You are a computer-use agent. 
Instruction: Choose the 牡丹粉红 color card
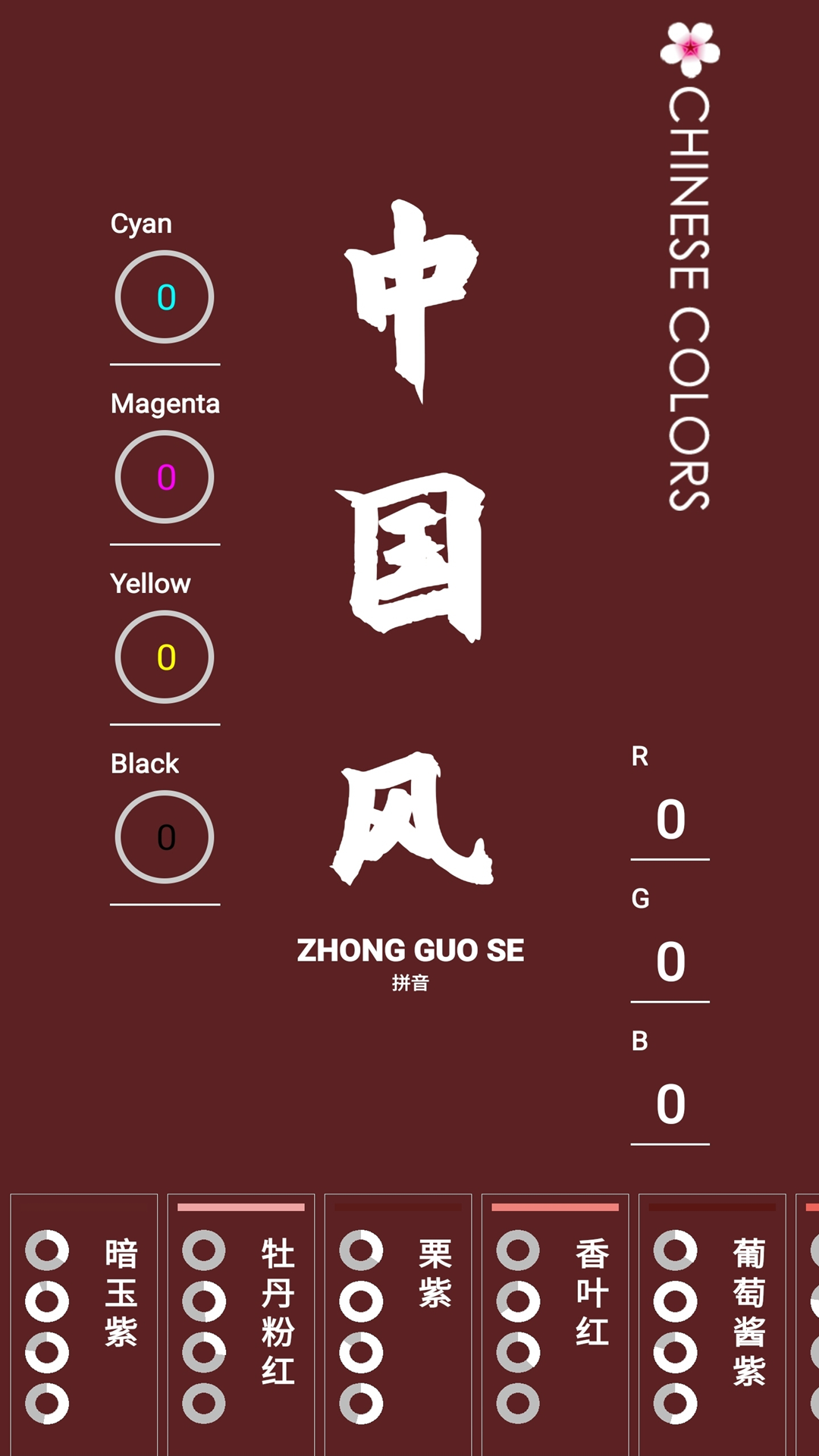click(x=240, y=1323)
